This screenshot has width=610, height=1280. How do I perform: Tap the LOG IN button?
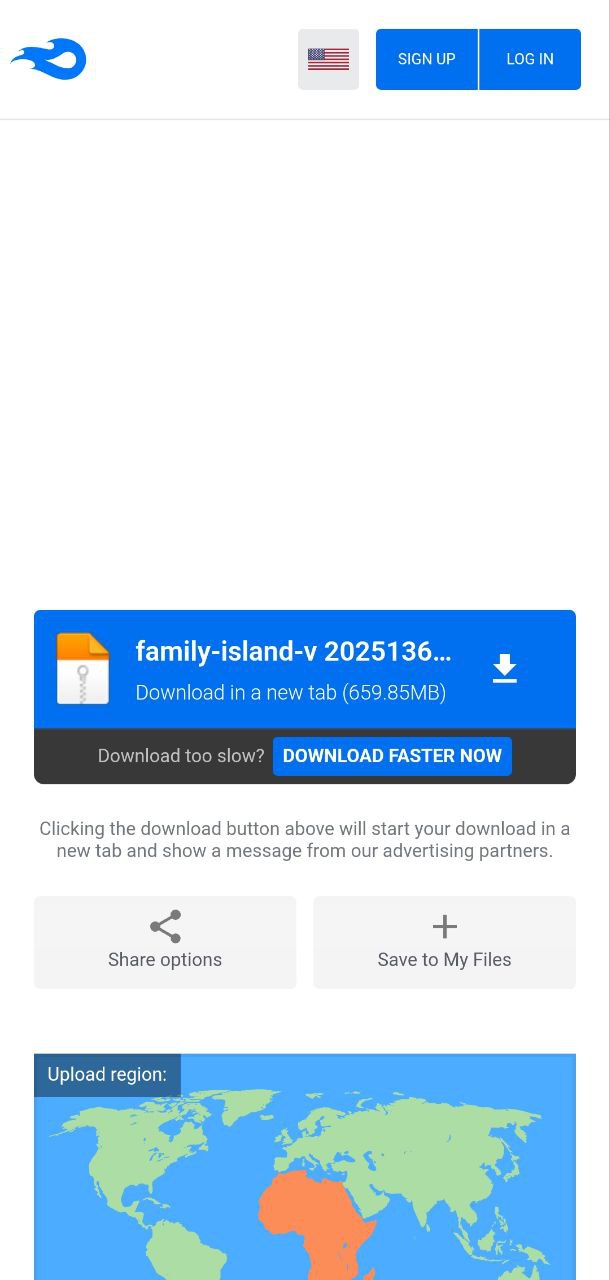click(x=530, y=59)
